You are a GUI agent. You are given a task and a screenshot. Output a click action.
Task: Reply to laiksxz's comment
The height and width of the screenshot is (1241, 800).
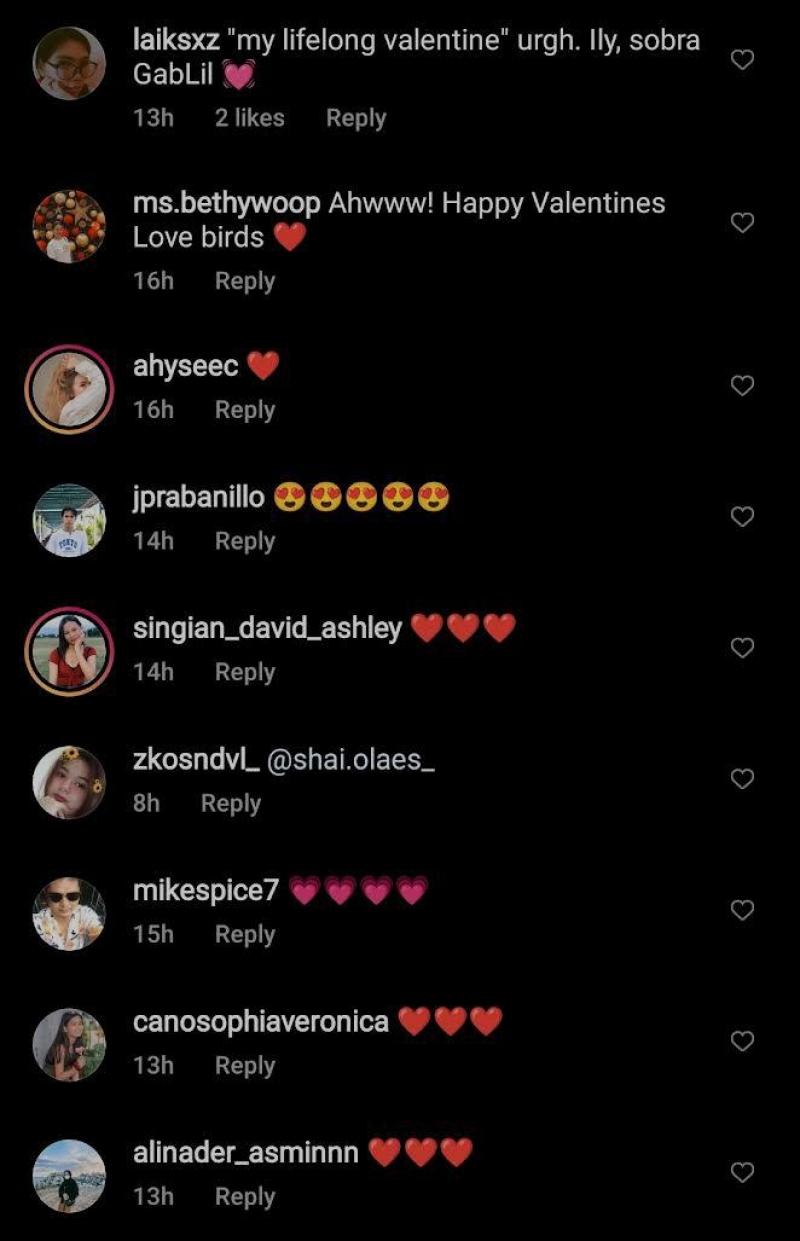[355, 118]
